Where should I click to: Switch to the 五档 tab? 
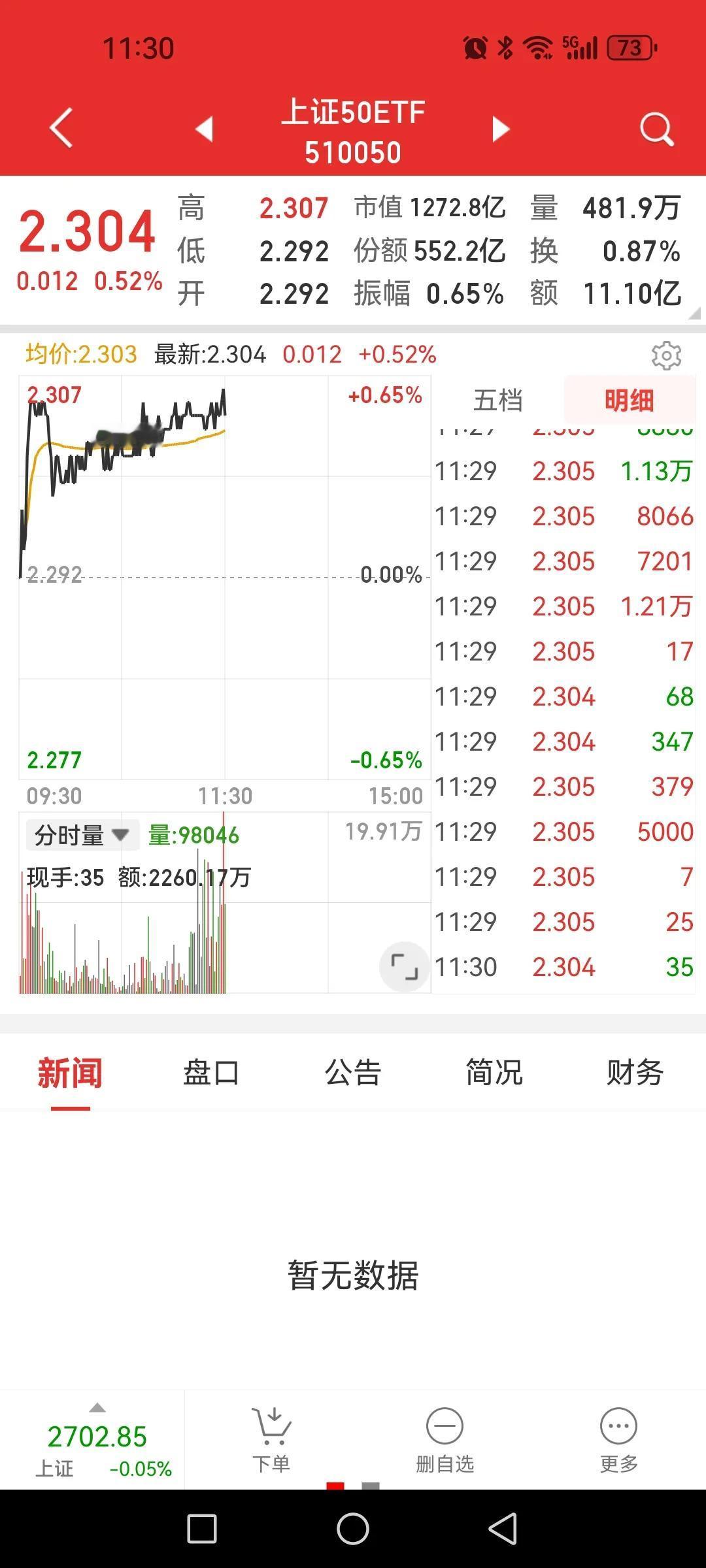pos(498,400)
